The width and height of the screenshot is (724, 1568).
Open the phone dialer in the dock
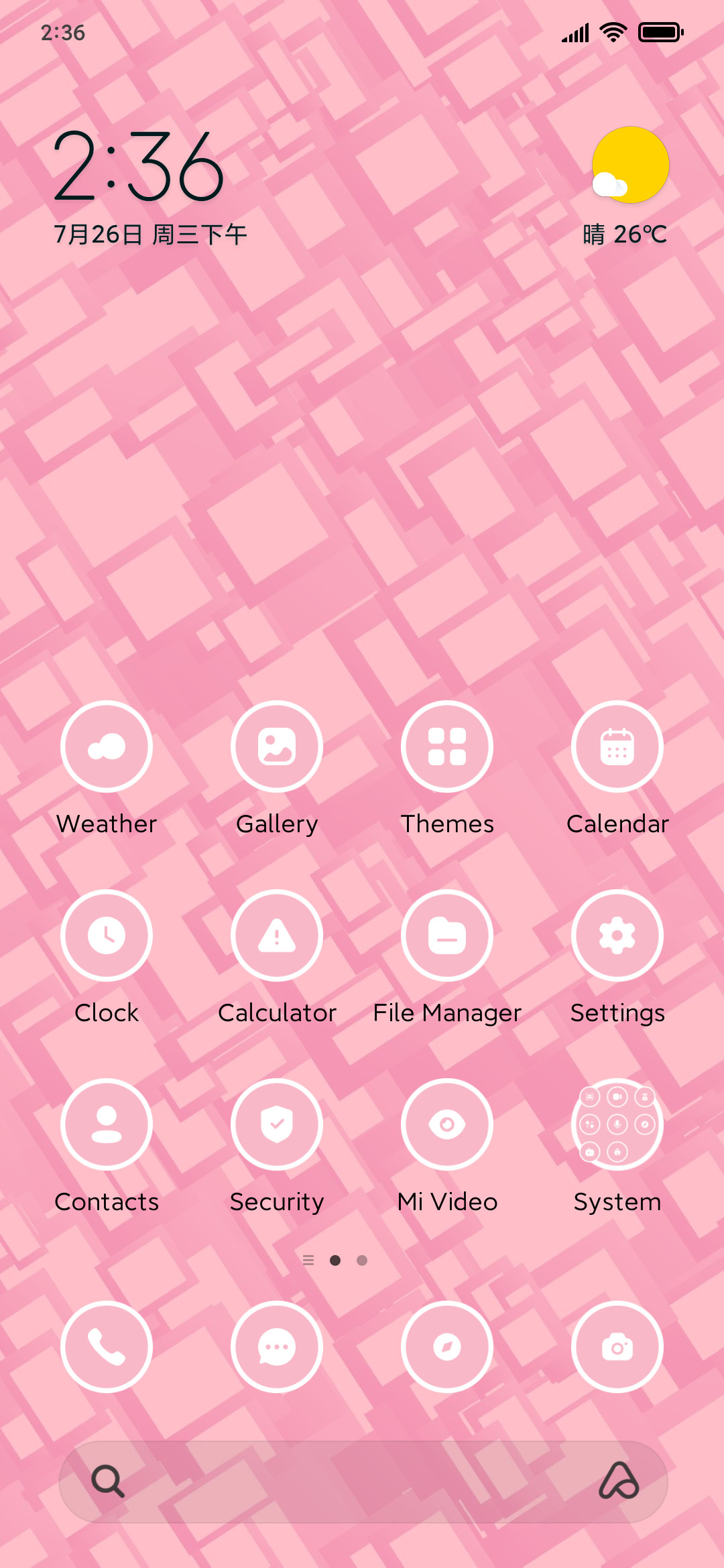pyautogui.click(x=107, y=1347)
